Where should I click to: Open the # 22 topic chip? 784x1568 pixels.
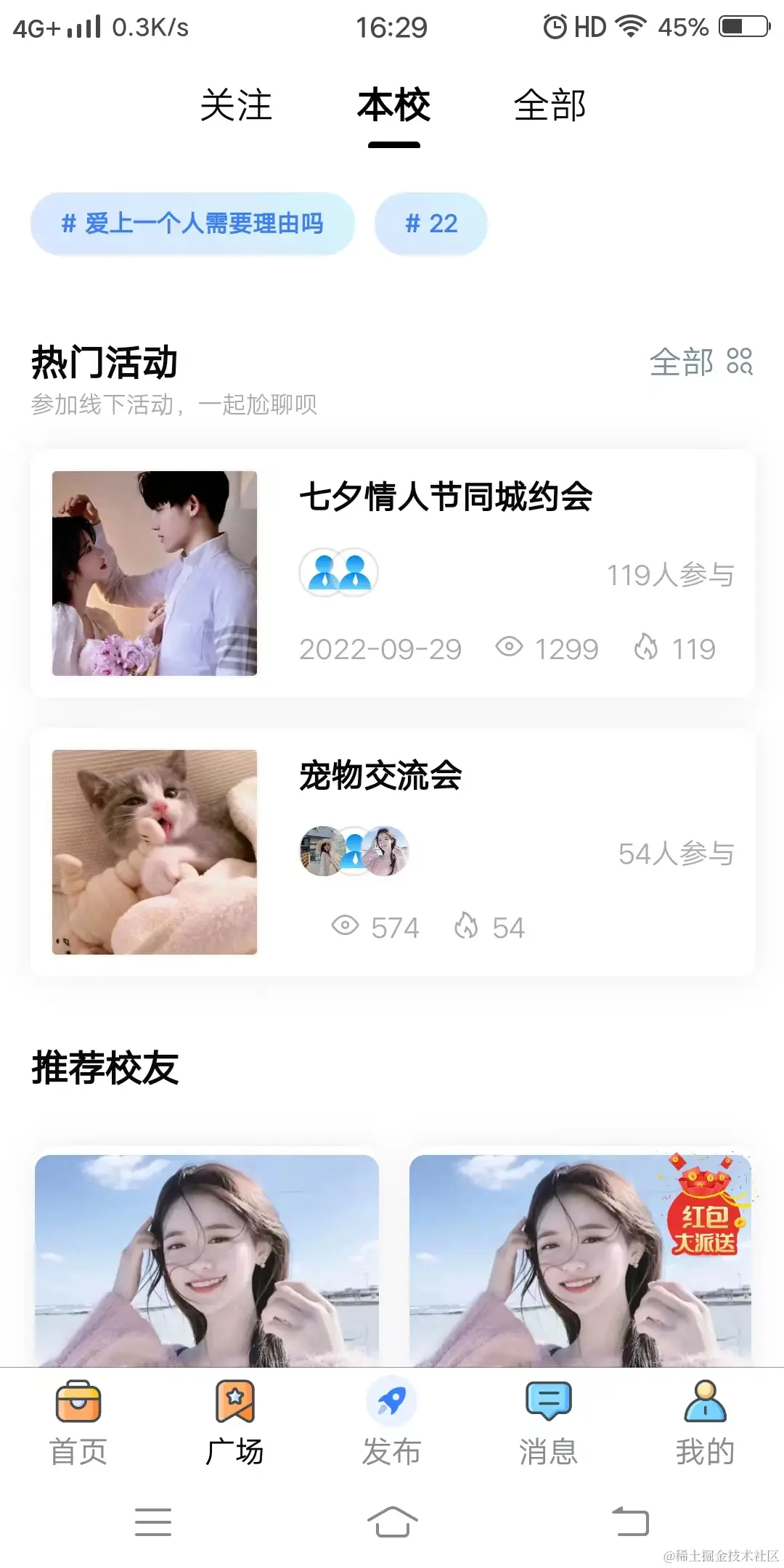[x=431, y=224]
